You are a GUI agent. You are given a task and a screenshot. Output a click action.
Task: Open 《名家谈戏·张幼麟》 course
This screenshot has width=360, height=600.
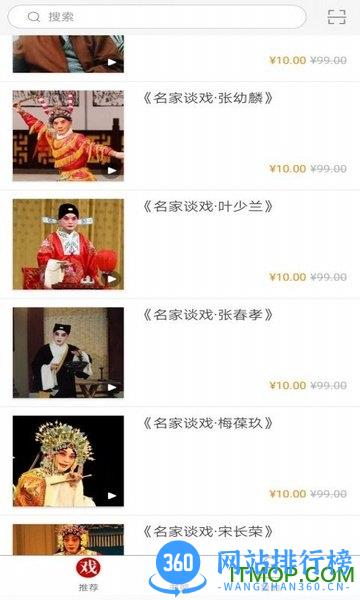click(x=180, y=136)
